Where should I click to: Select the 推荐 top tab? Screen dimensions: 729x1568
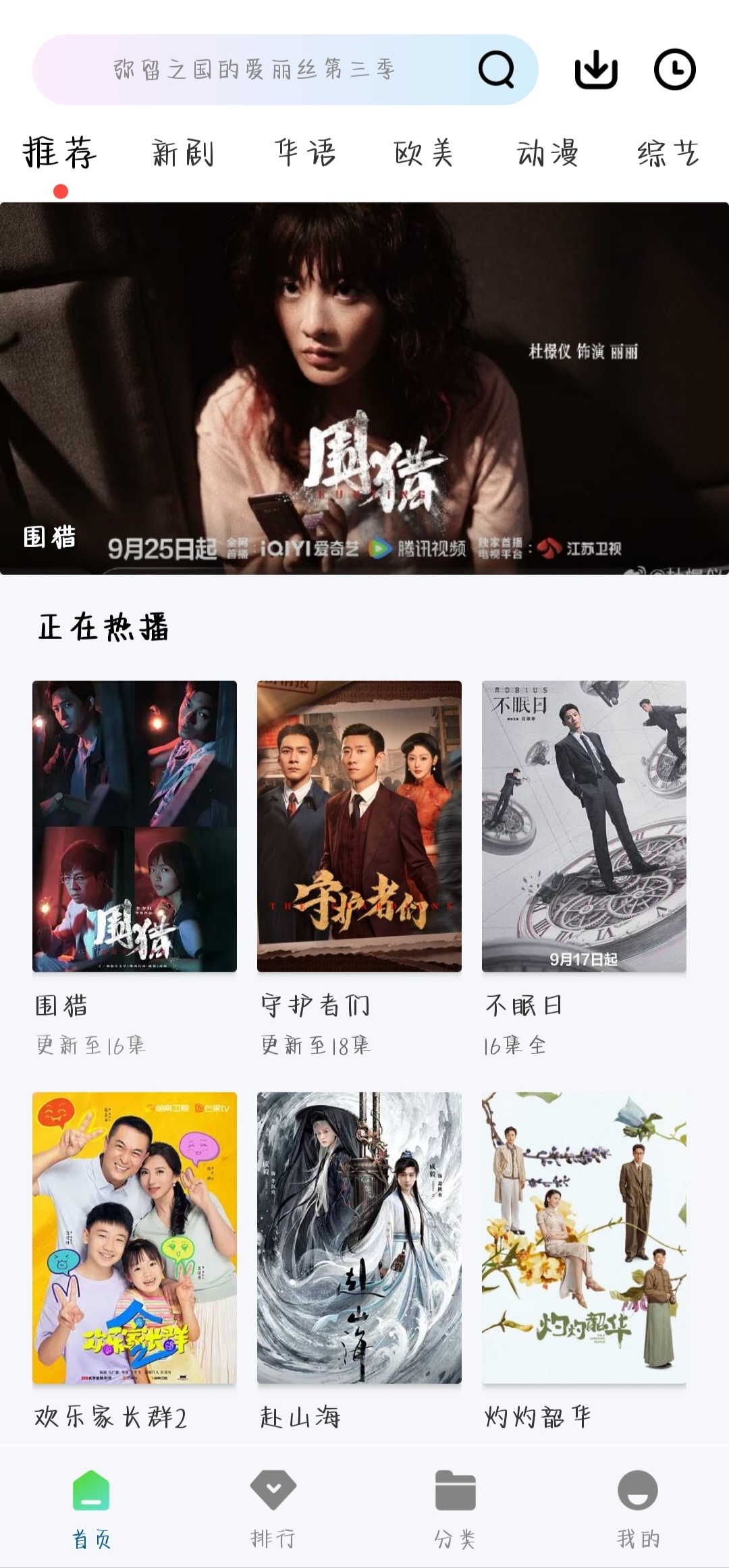[60, 153]
